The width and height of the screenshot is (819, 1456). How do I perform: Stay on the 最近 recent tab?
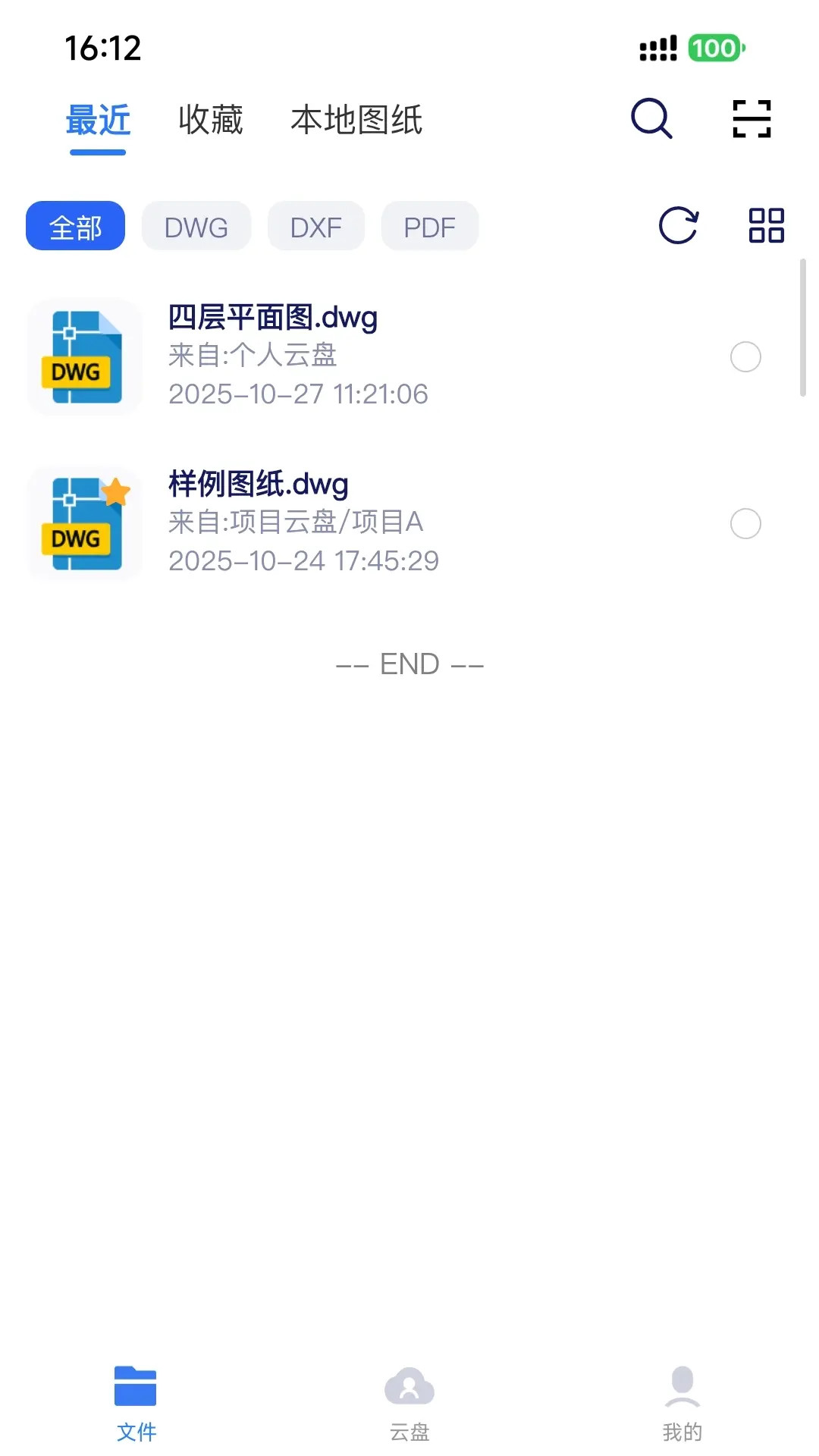[x=98, y=120]
